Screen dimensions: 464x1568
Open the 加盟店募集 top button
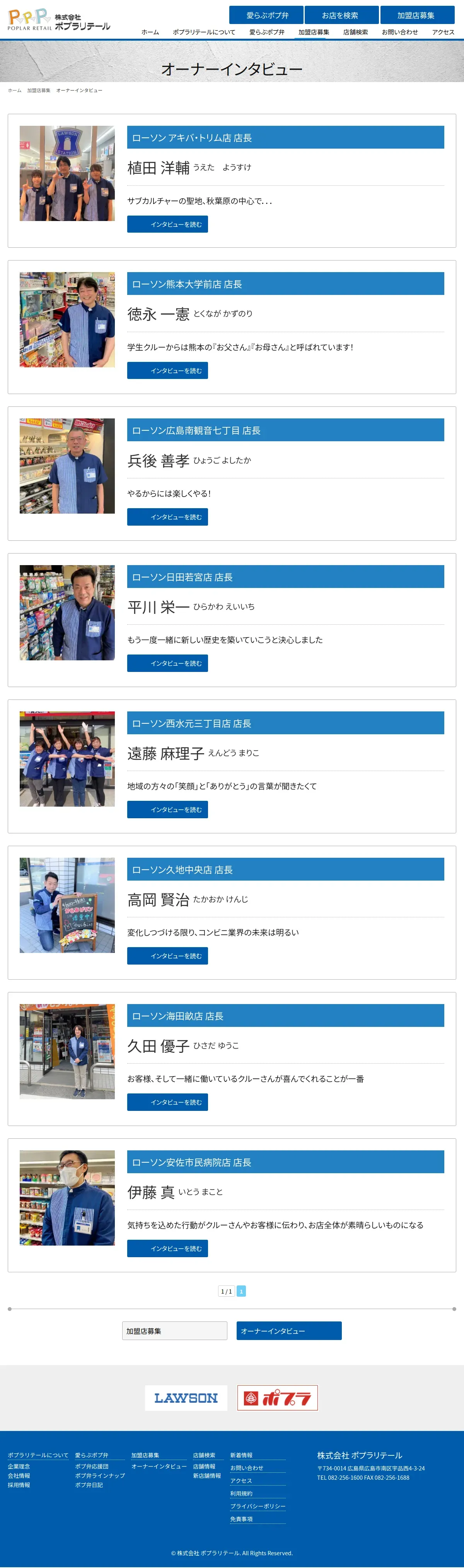pos(416,15)
